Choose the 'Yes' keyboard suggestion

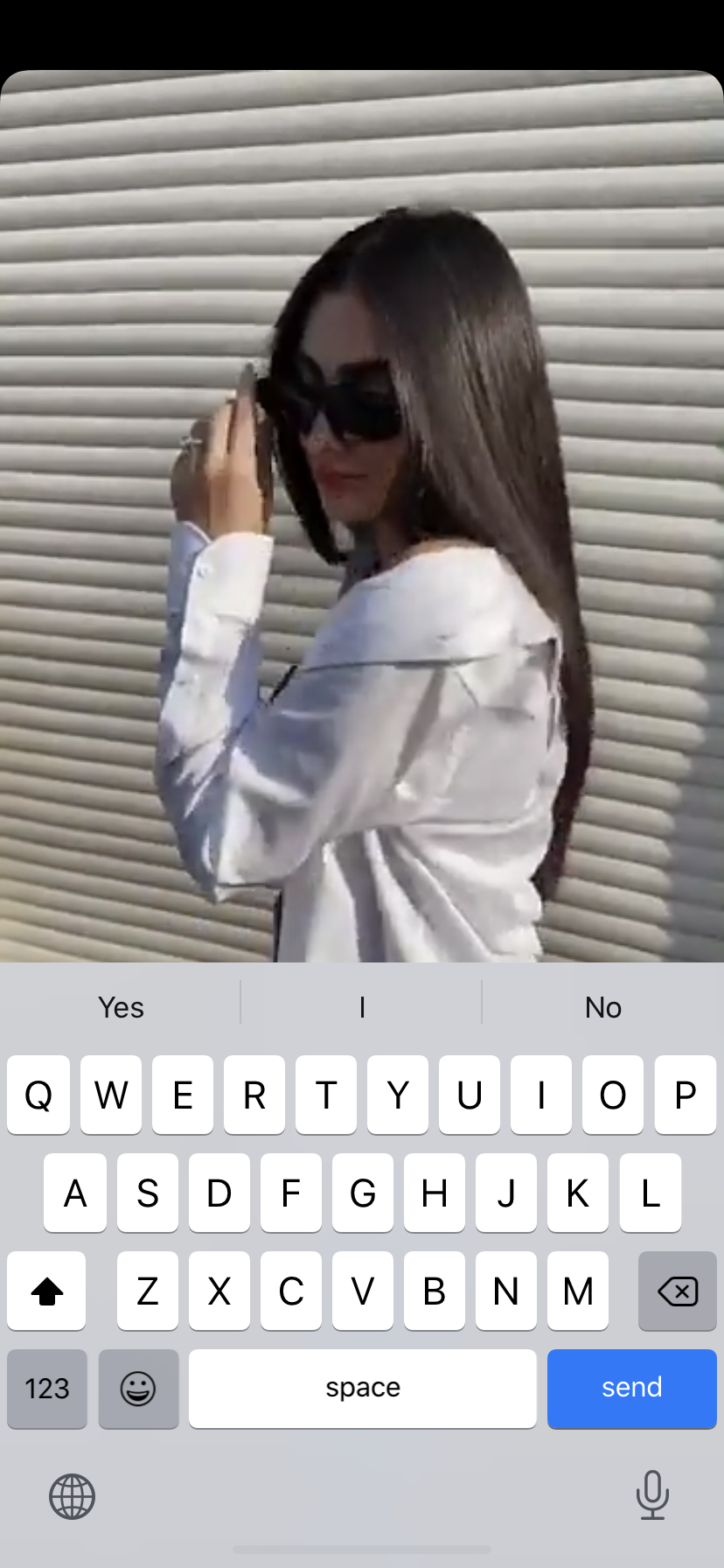(x=121, y=1007)
